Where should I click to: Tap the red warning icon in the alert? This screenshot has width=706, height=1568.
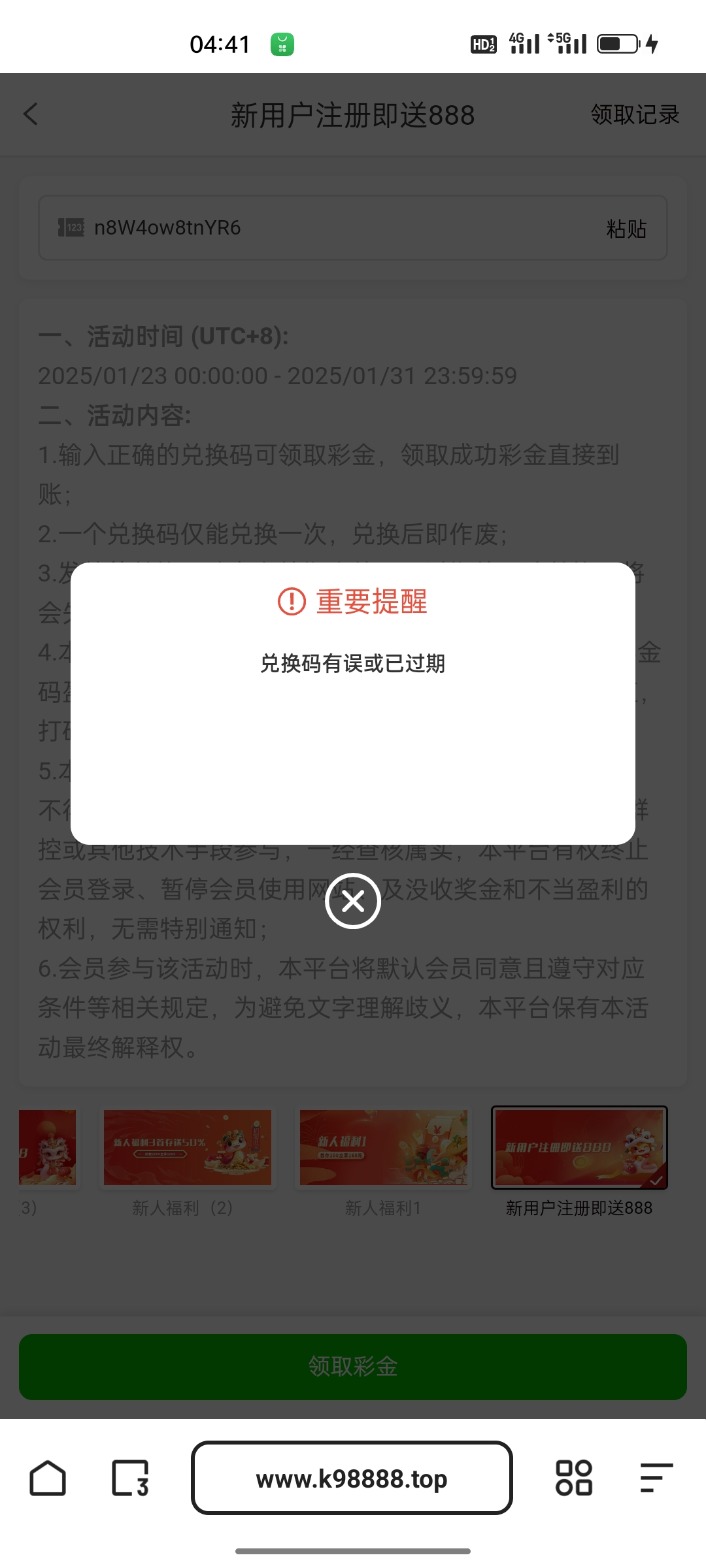click(292, 602)
